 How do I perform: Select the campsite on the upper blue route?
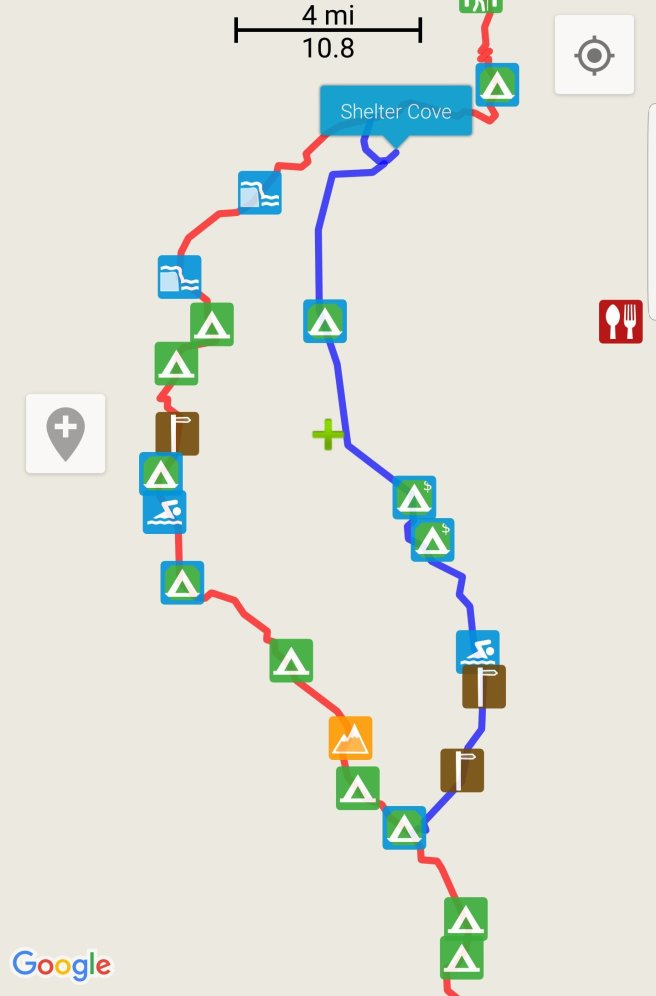click(325, 321)
